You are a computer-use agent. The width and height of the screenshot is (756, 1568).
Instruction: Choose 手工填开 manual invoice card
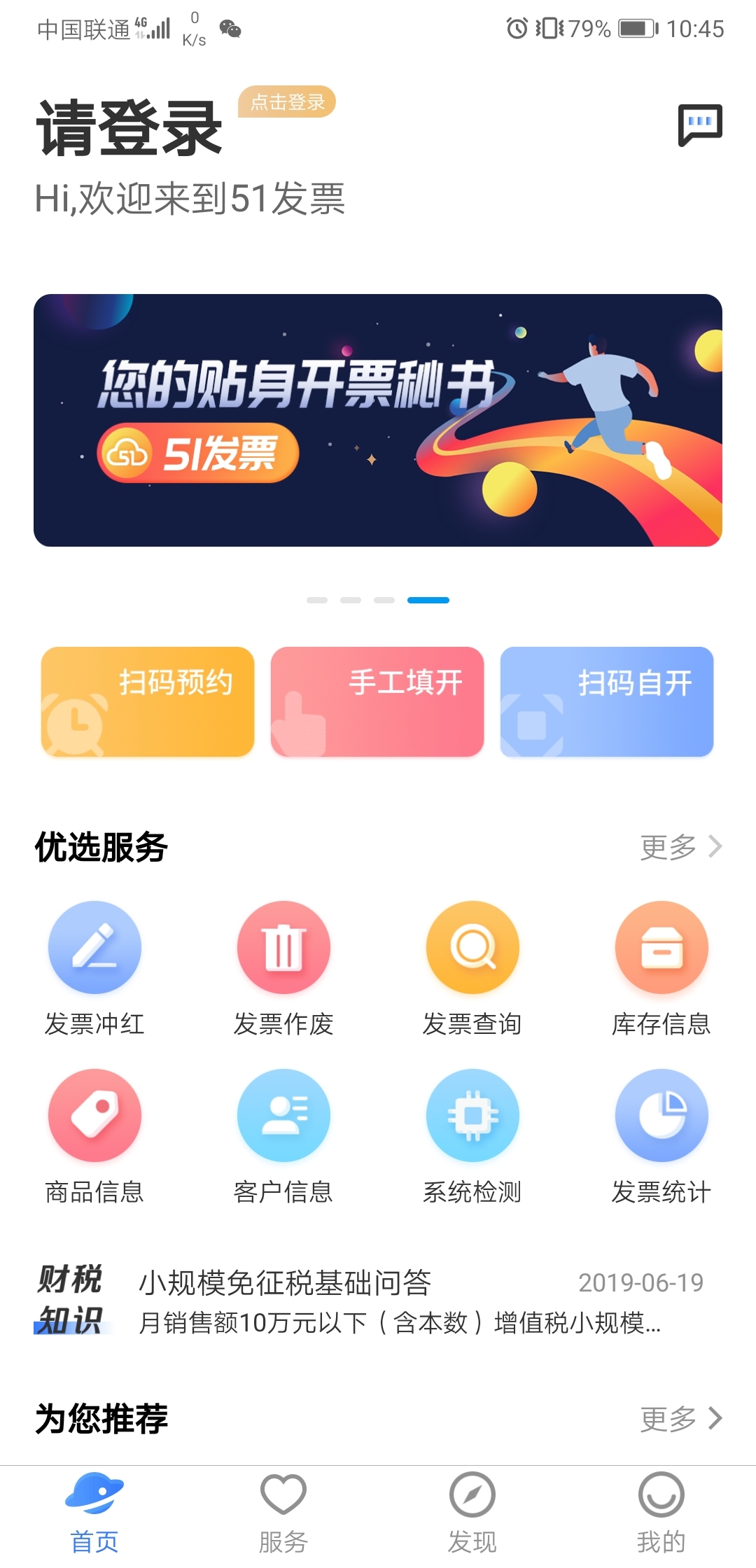(x=377, y=701)
